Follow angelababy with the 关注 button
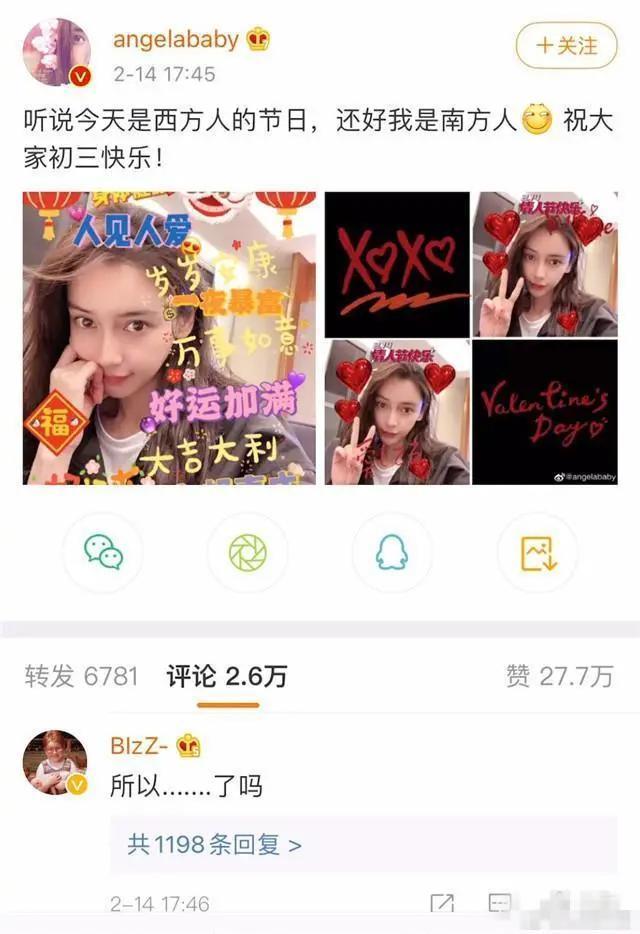 tap(566, 46)
